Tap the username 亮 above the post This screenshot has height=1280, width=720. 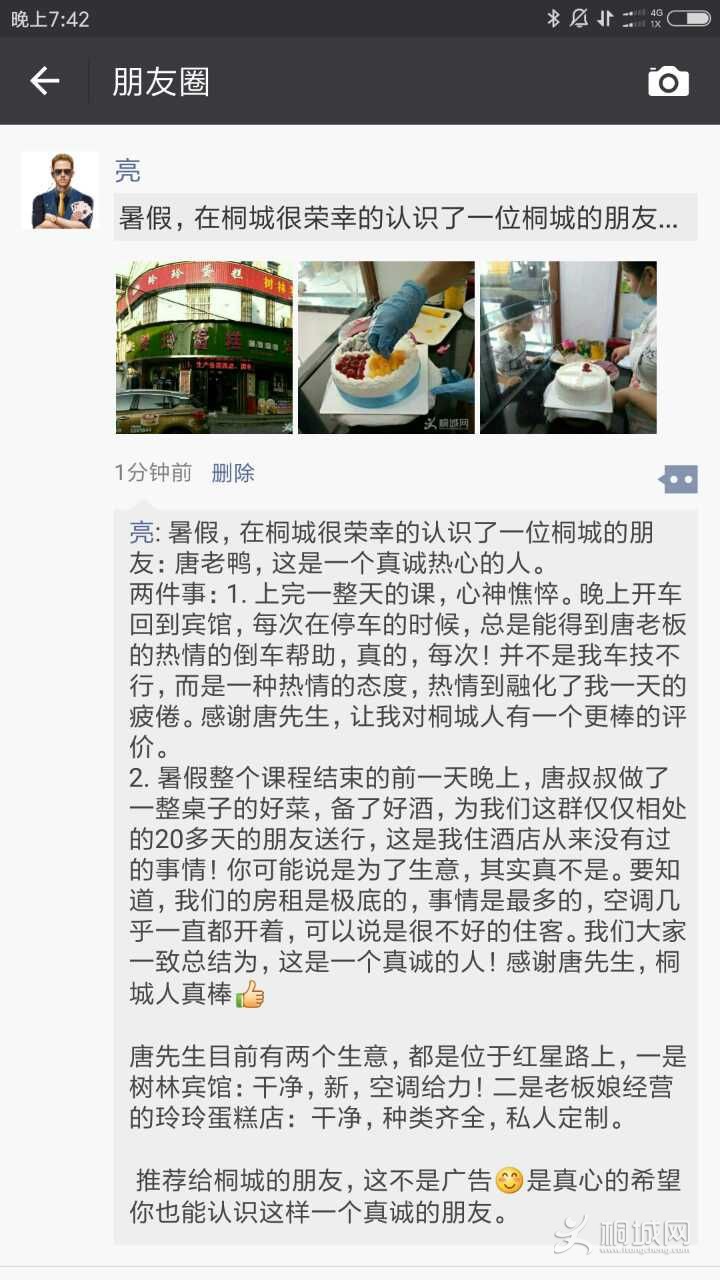click(x=128, y=171)
